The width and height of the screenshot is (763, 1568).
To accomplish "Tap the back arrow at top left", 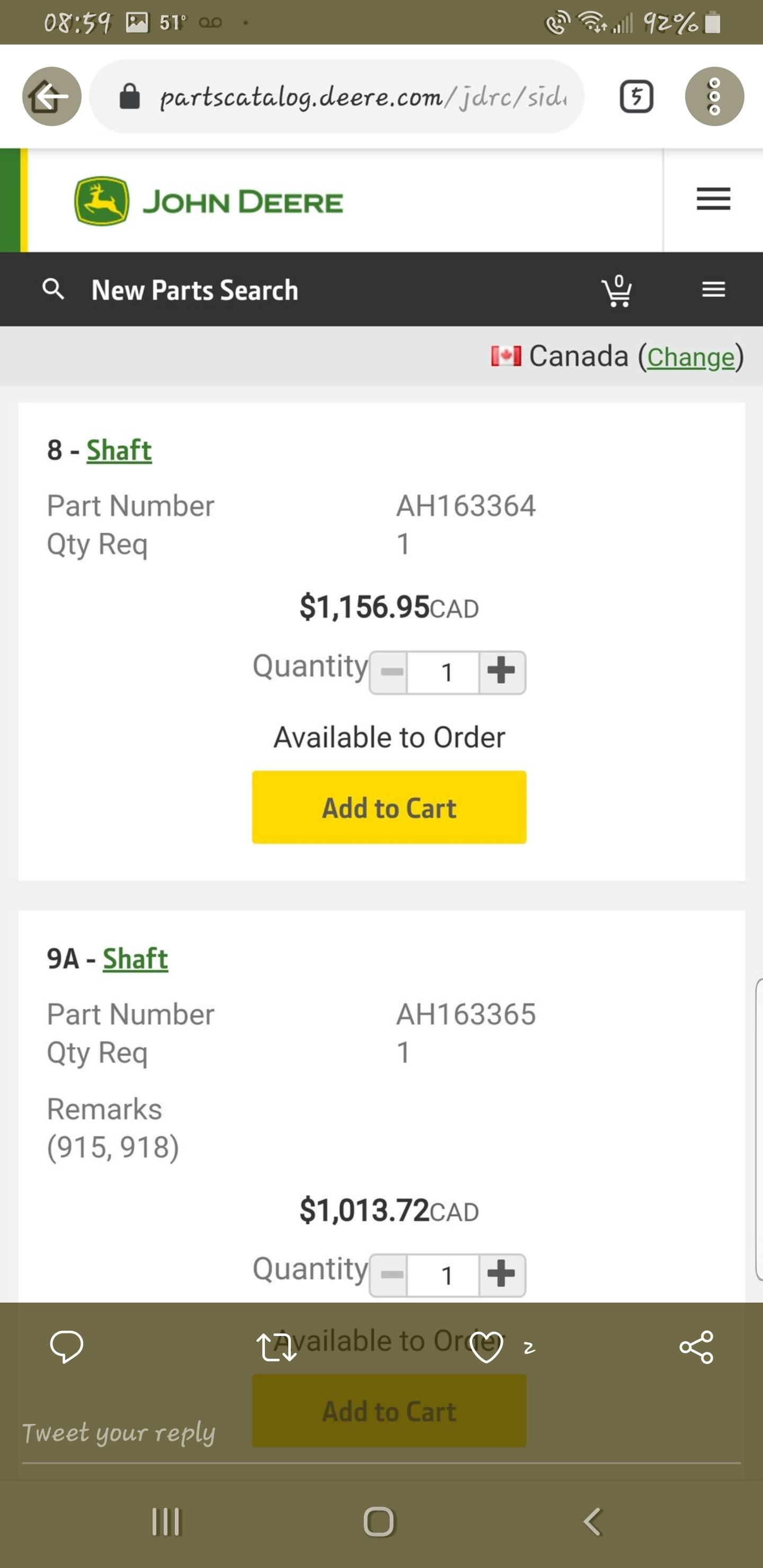I will [52, 96].
